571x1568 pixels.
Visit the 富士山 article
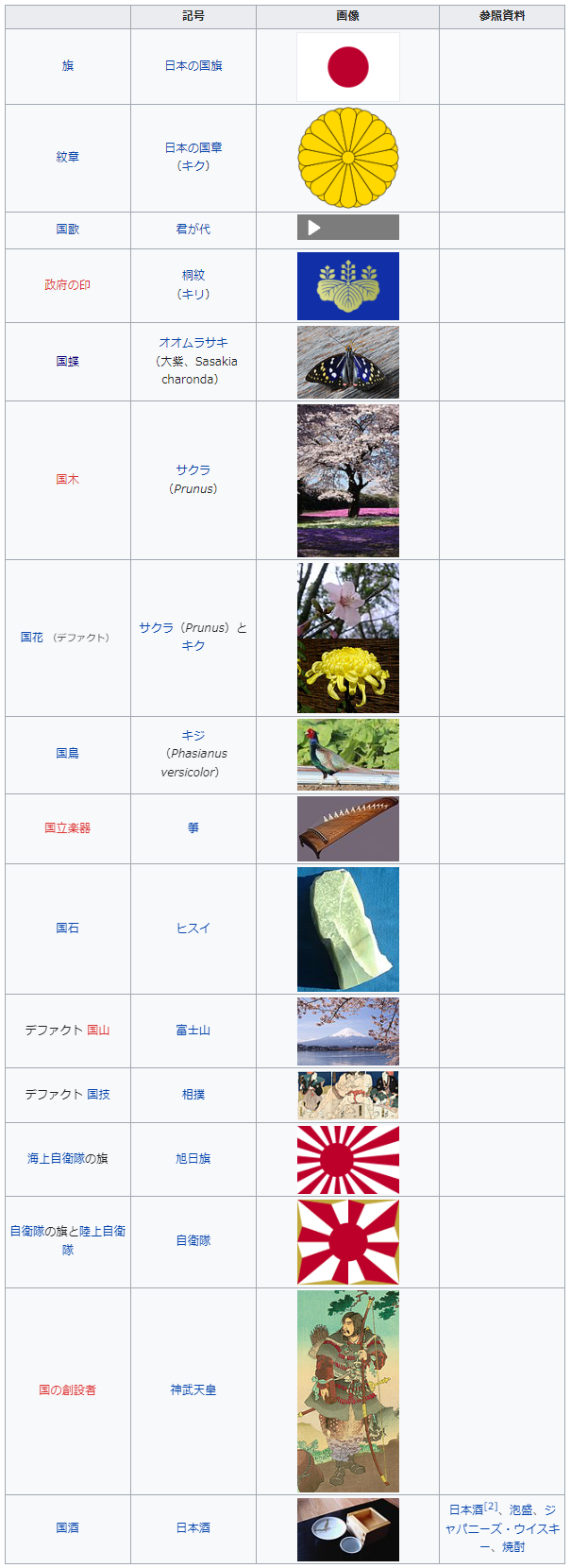(193, 1031)
